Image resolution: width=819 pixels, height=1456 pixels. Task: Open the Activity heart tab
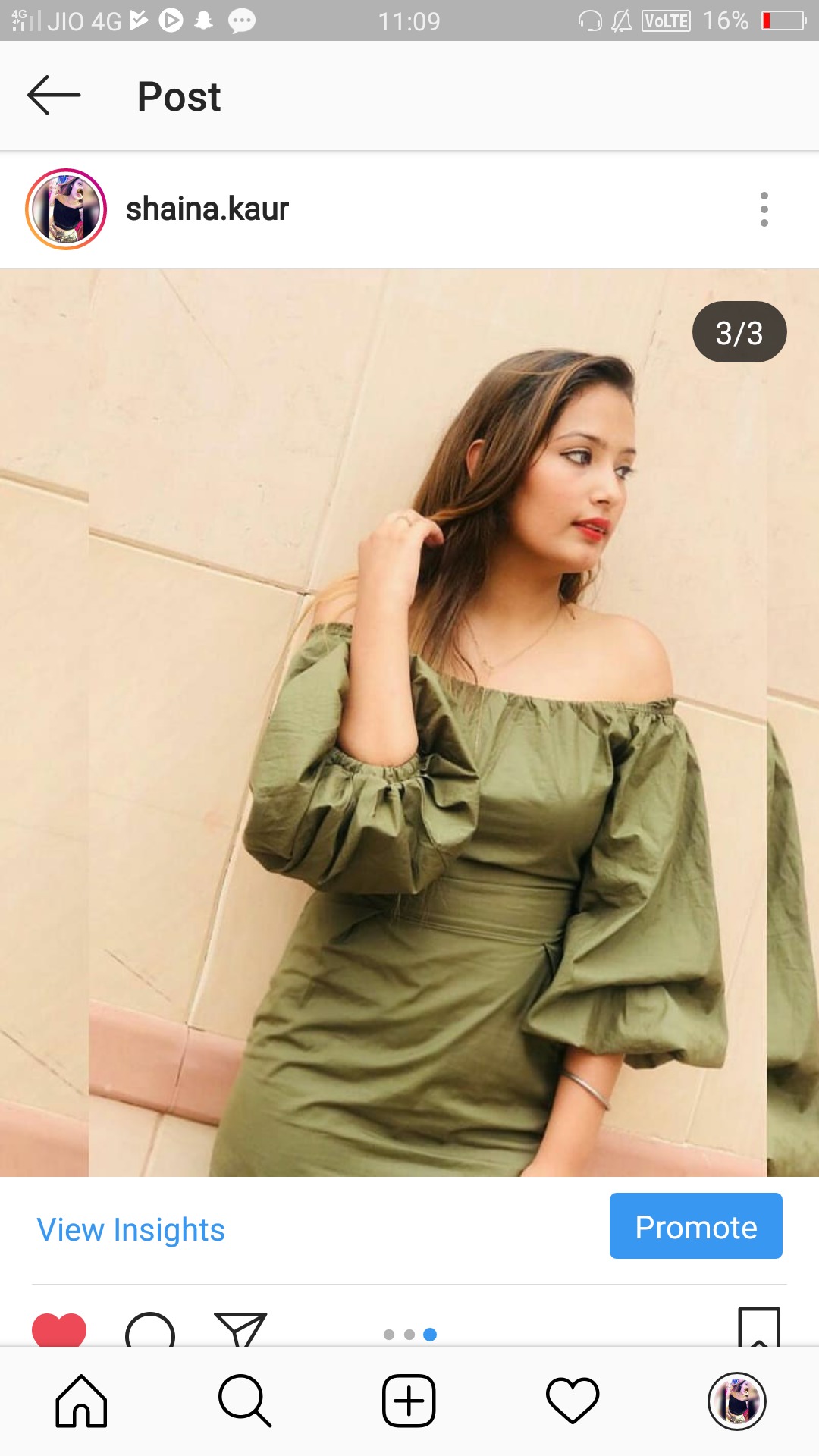click(x=573, y=1401)
